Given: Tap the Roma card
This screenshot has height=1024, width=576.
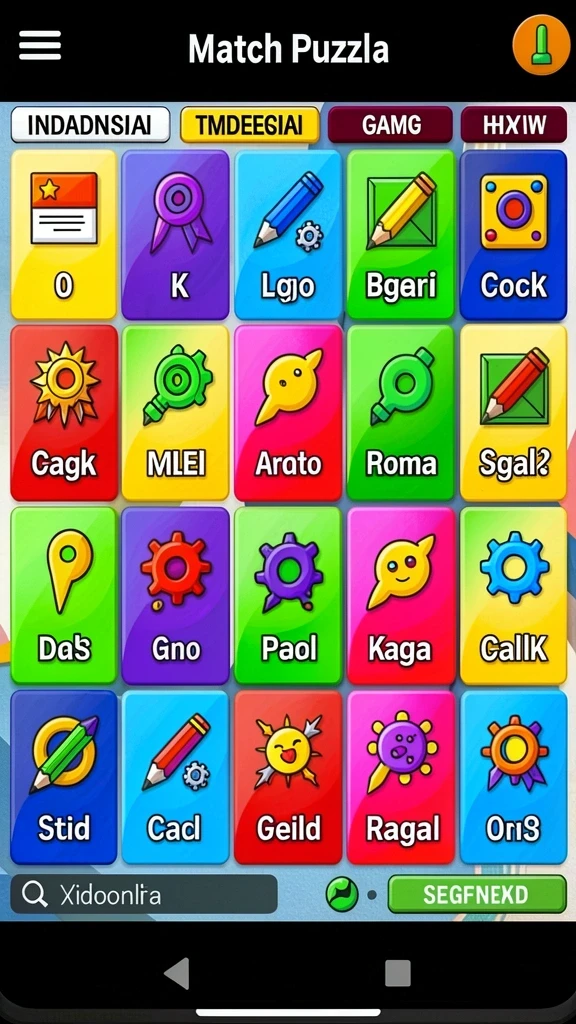Looking at the screenshot, I should 400,413.
